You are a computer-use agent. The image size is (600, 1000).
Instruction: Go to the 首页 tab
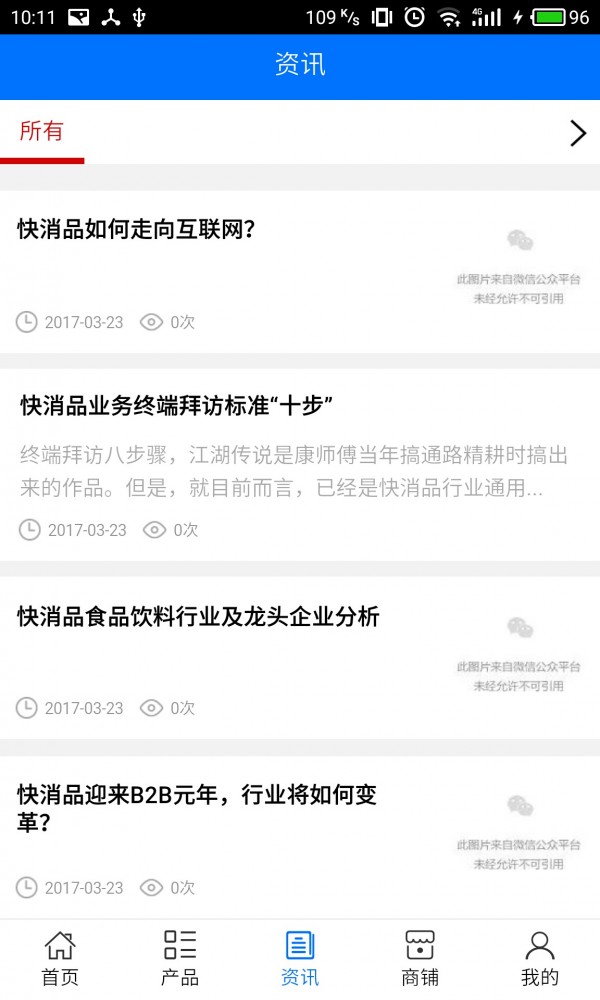60,958
